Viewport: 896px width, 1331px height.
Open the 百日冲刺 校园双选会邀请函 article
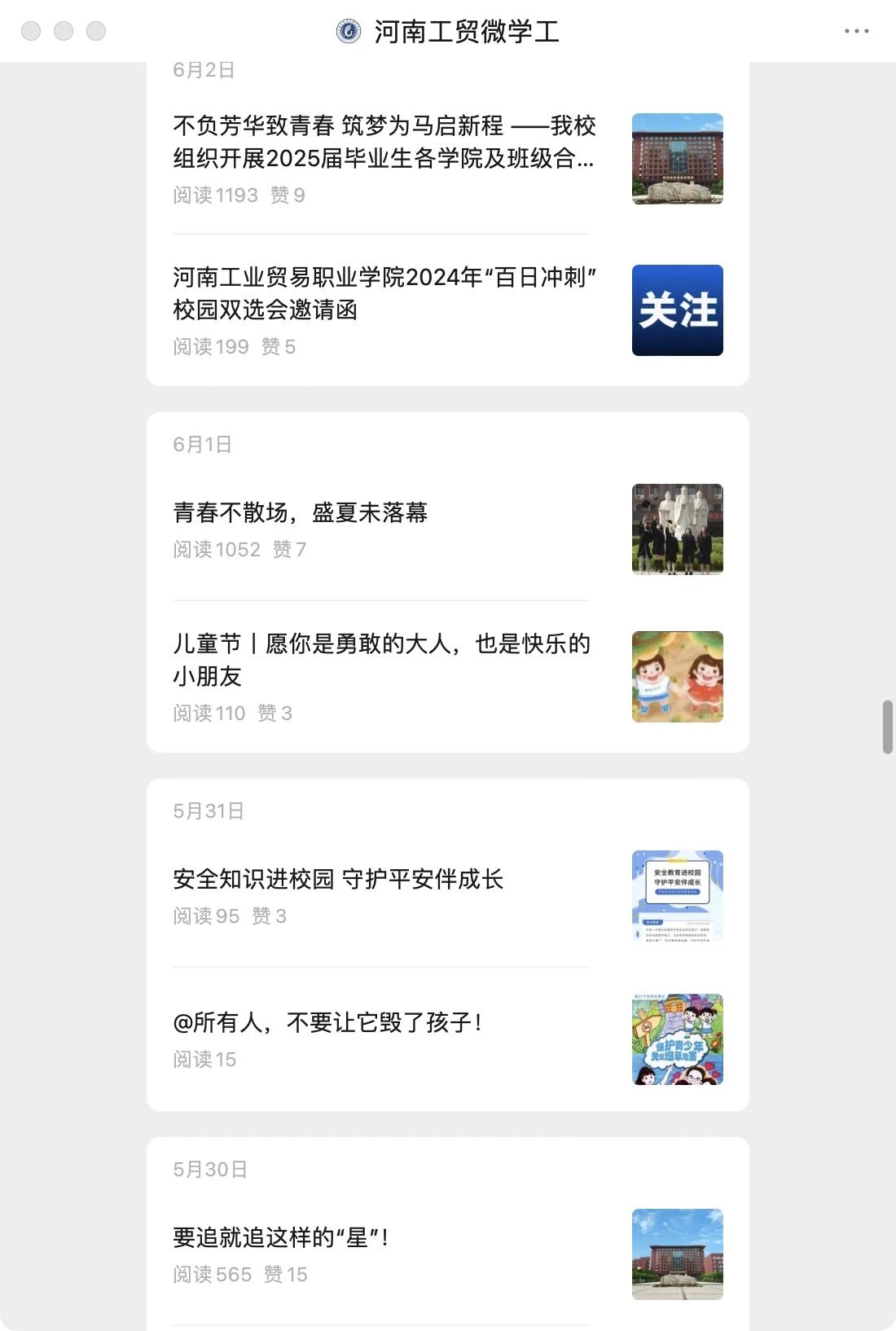point(384,293)
